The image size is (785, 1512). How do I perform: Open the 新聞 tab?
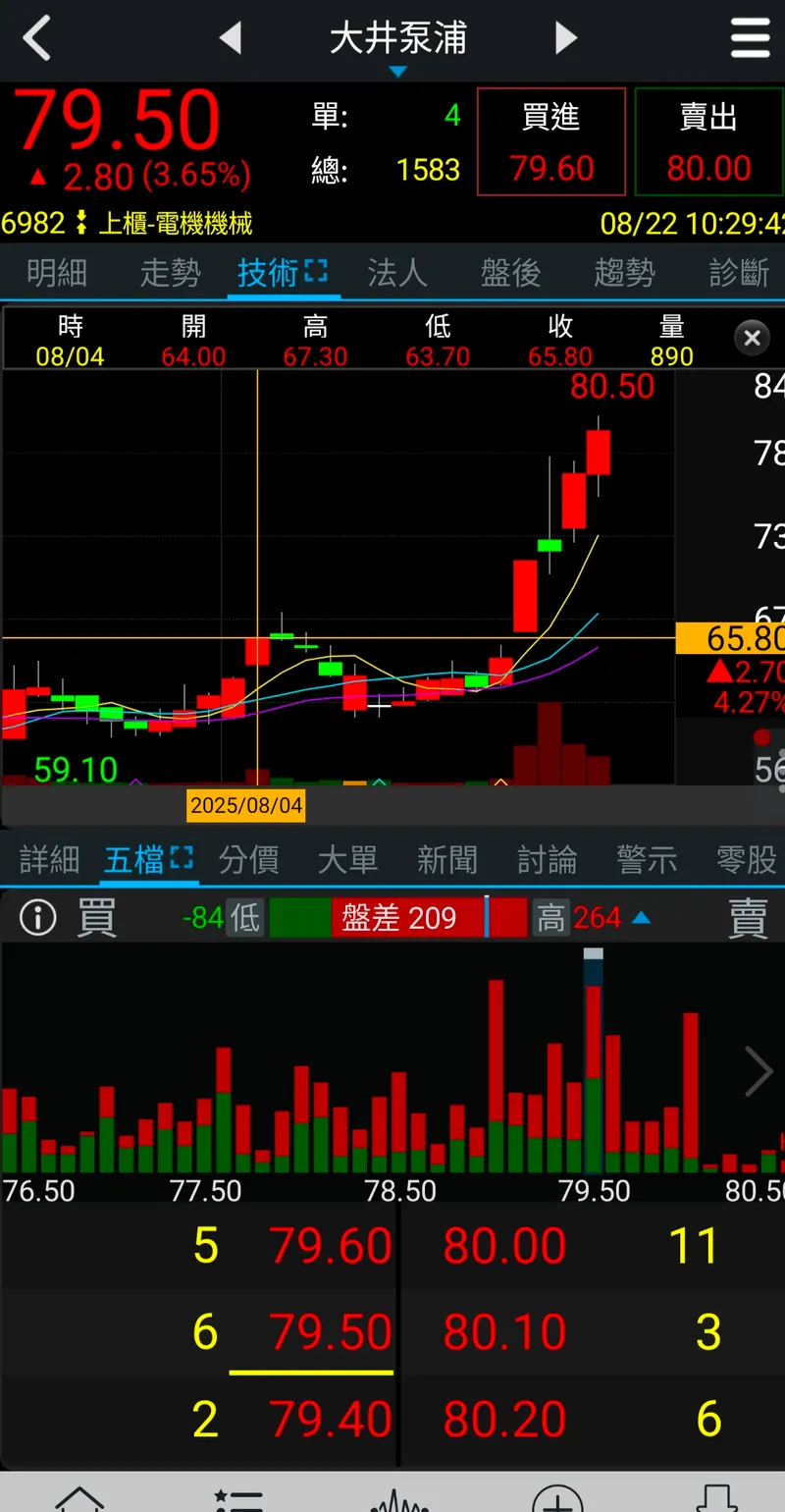click(446, 860)
